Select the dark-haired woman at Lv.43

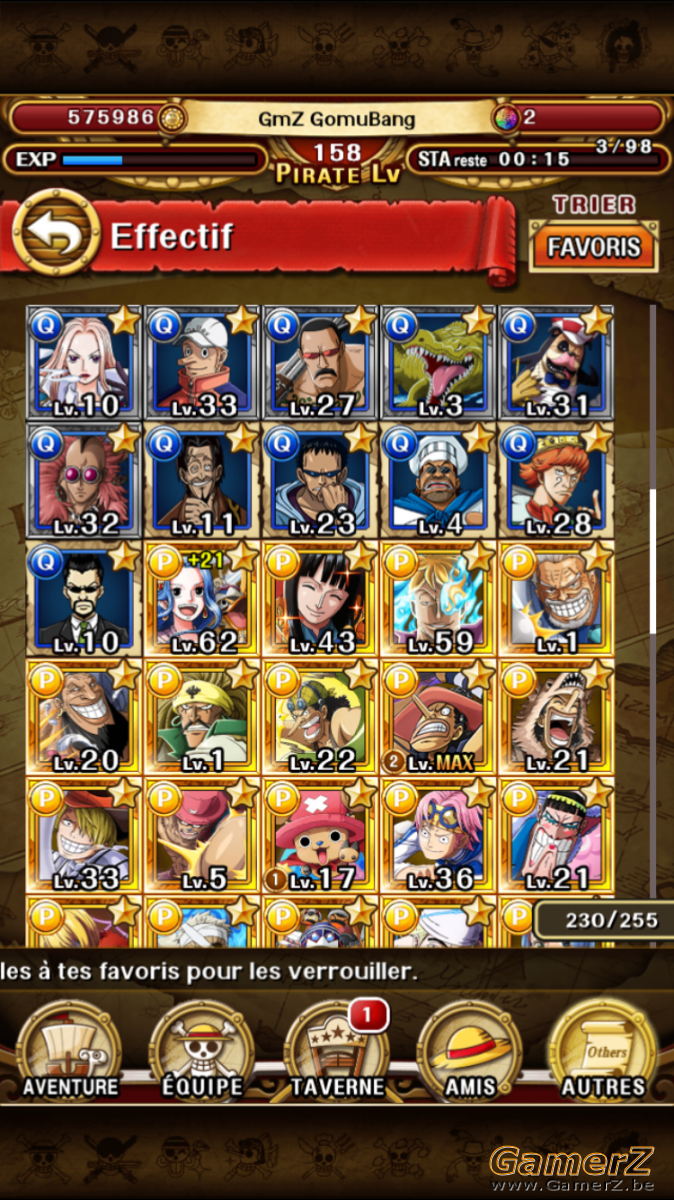(320, 600)
